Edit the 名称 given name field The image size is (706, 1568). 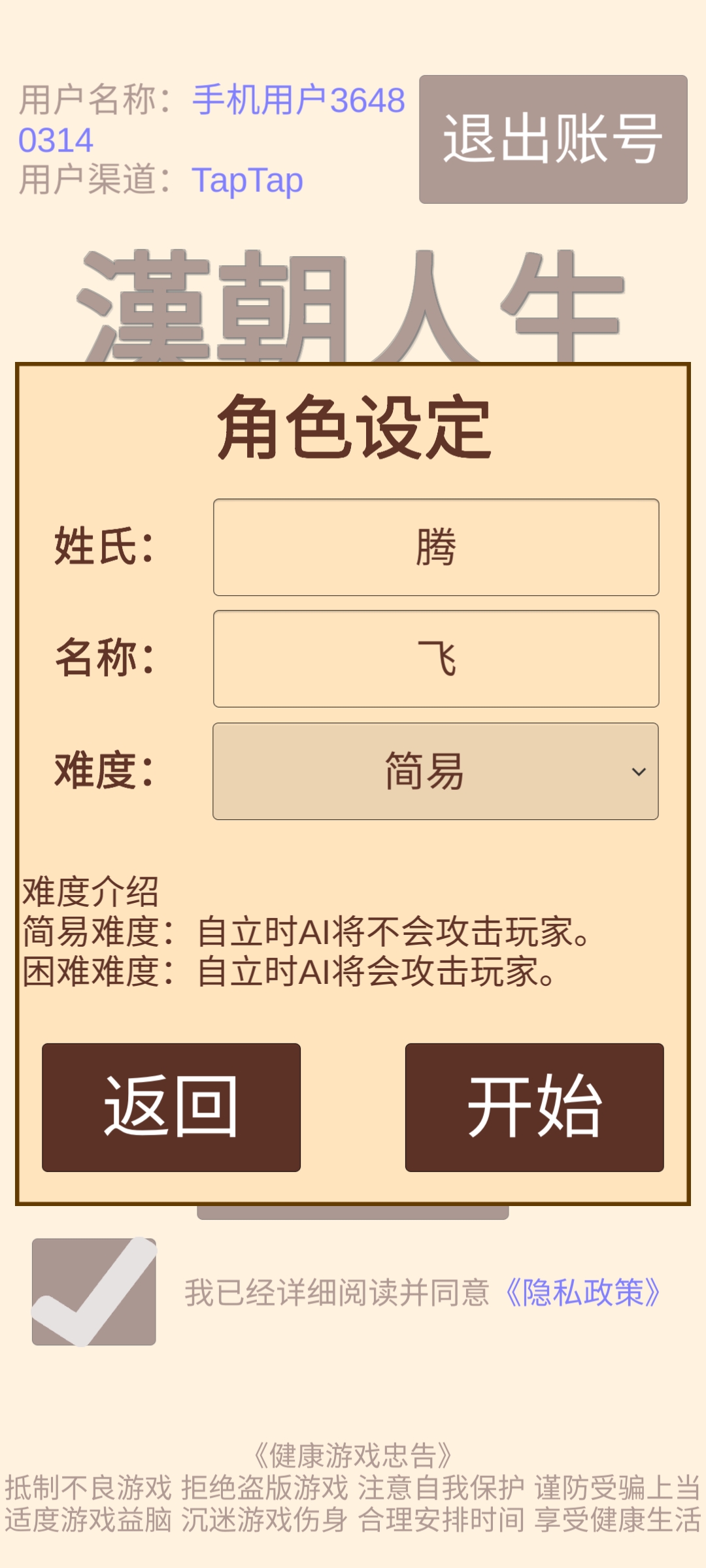point(436,659)
